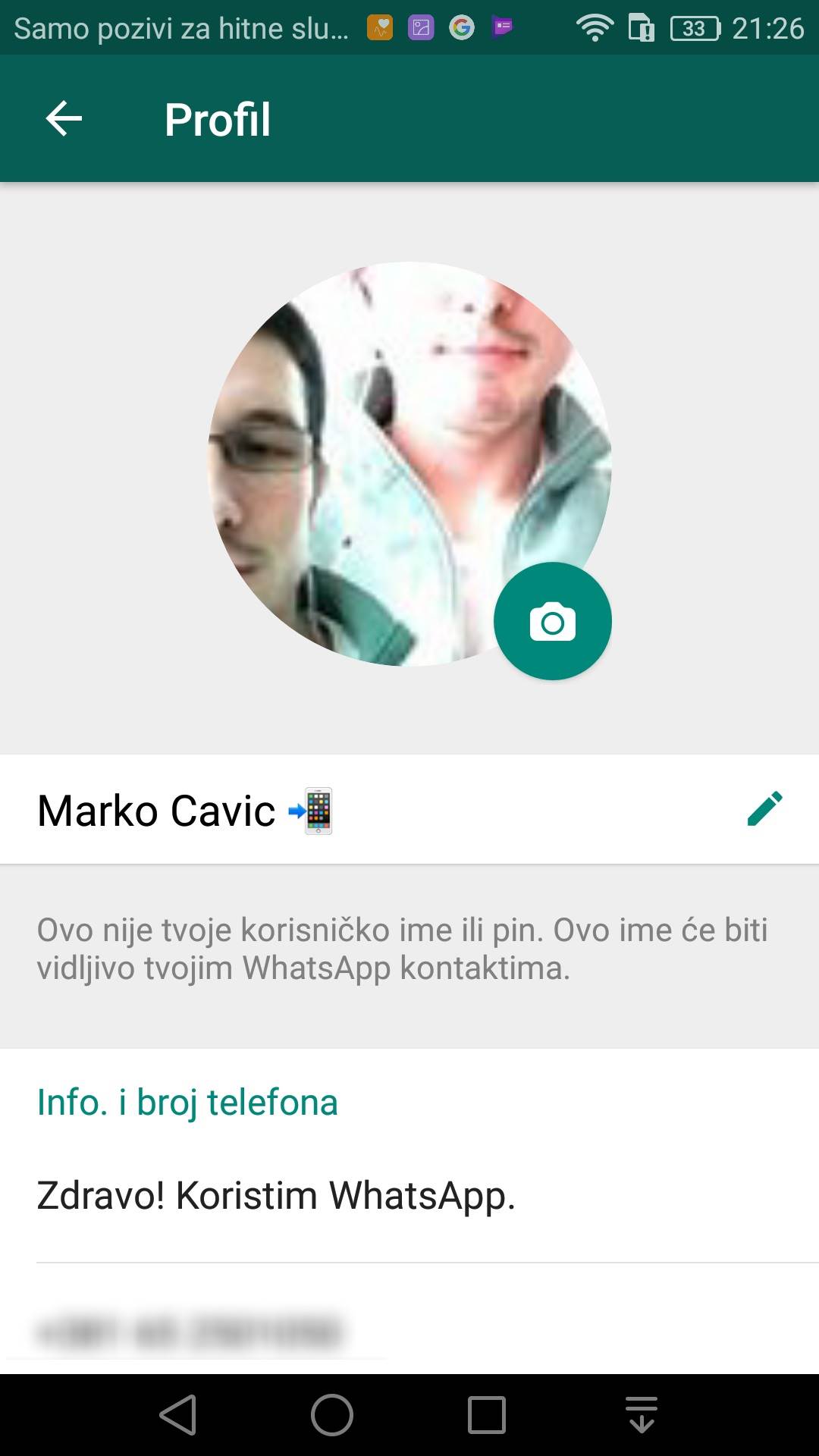Screen dimensions: 819x1456
Task: Go back from the Profil screen
Action: pyautogui.click(x=64, y=119)
